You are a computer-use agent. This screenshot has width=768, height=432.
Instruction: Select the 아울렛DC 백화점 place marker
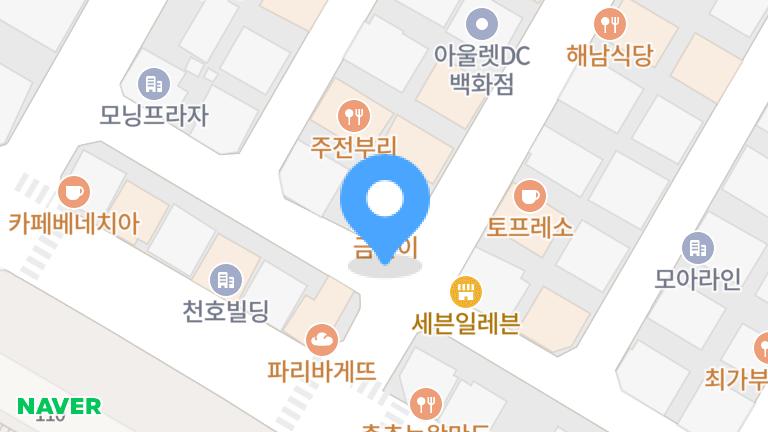point(482,22)
